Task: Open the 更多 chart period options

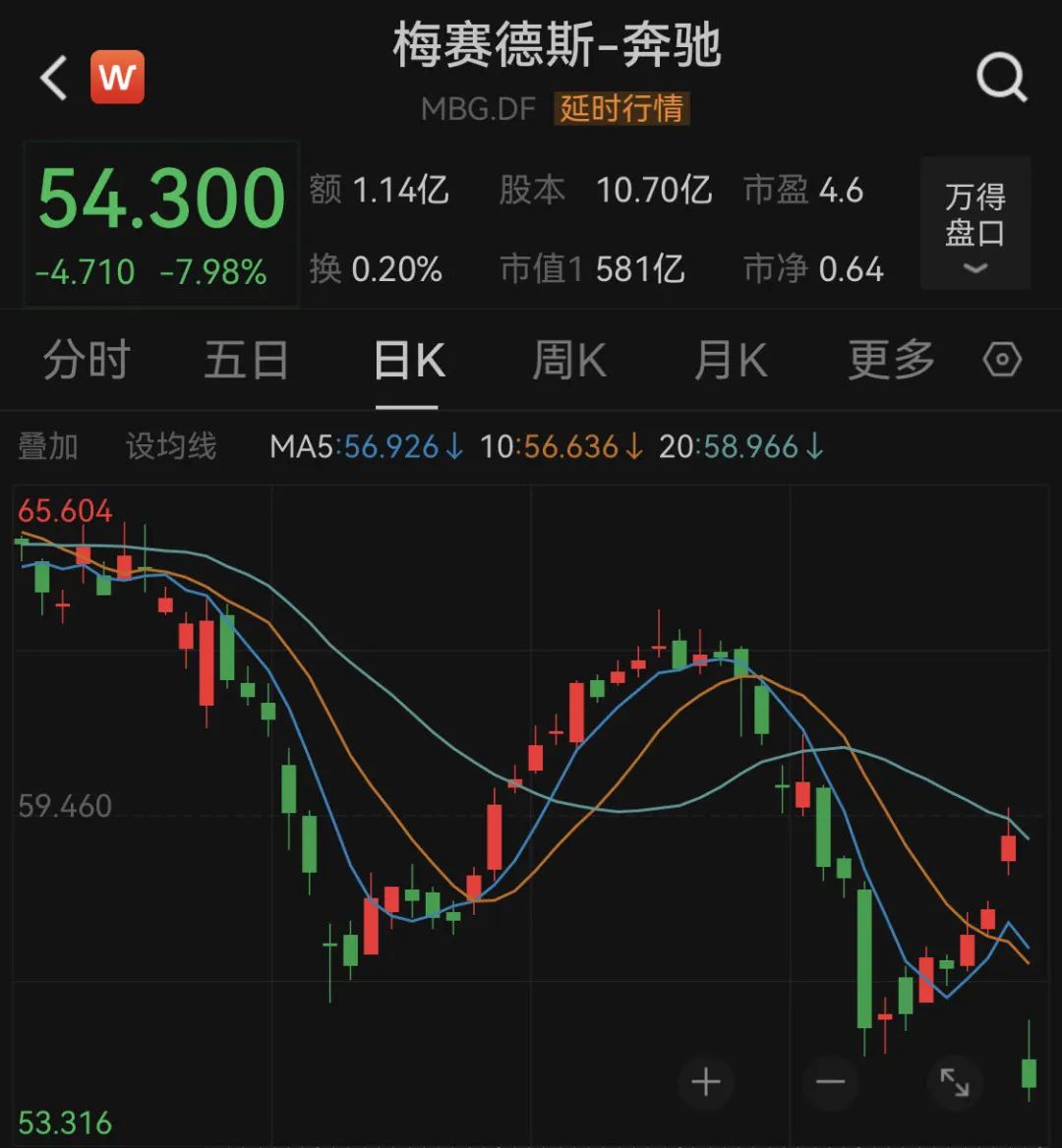Action: pos(891,361)
